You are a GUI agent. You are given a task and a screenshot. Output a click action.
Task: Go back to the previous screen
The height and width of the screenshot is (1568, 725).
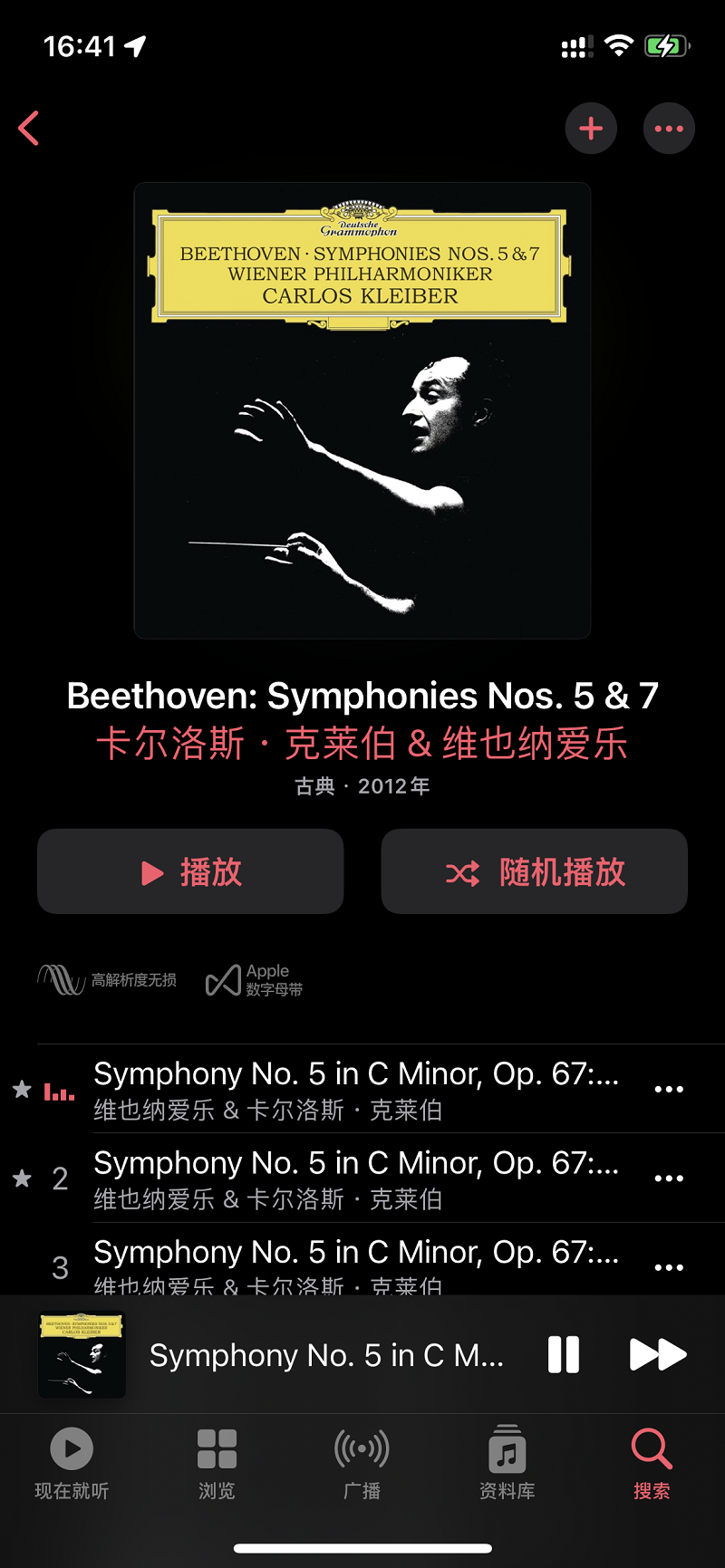[x=29, y=129]
